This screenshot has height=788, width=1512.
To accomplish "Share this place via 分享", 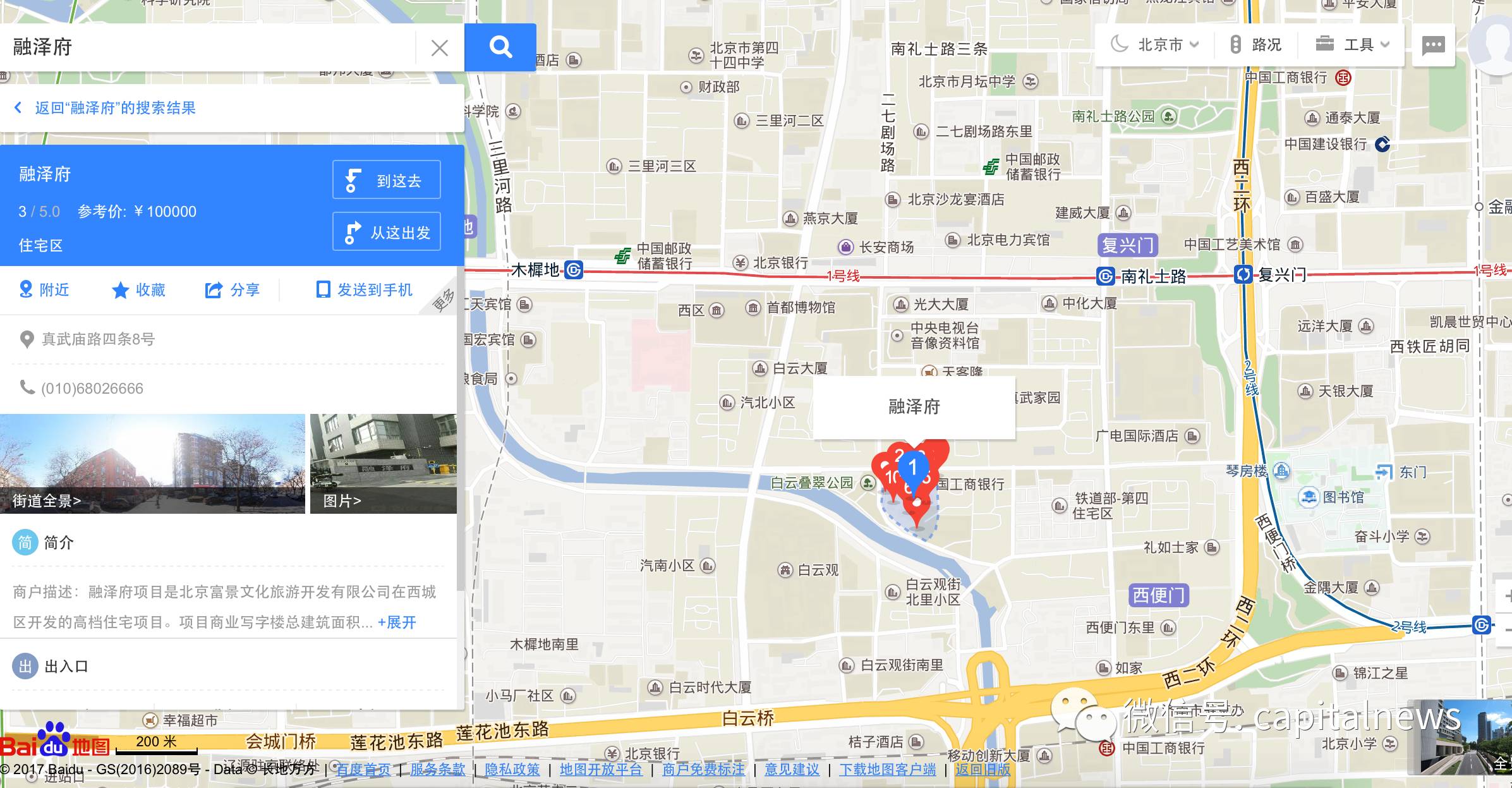I will pyautogui.click(x=232, y=289).
